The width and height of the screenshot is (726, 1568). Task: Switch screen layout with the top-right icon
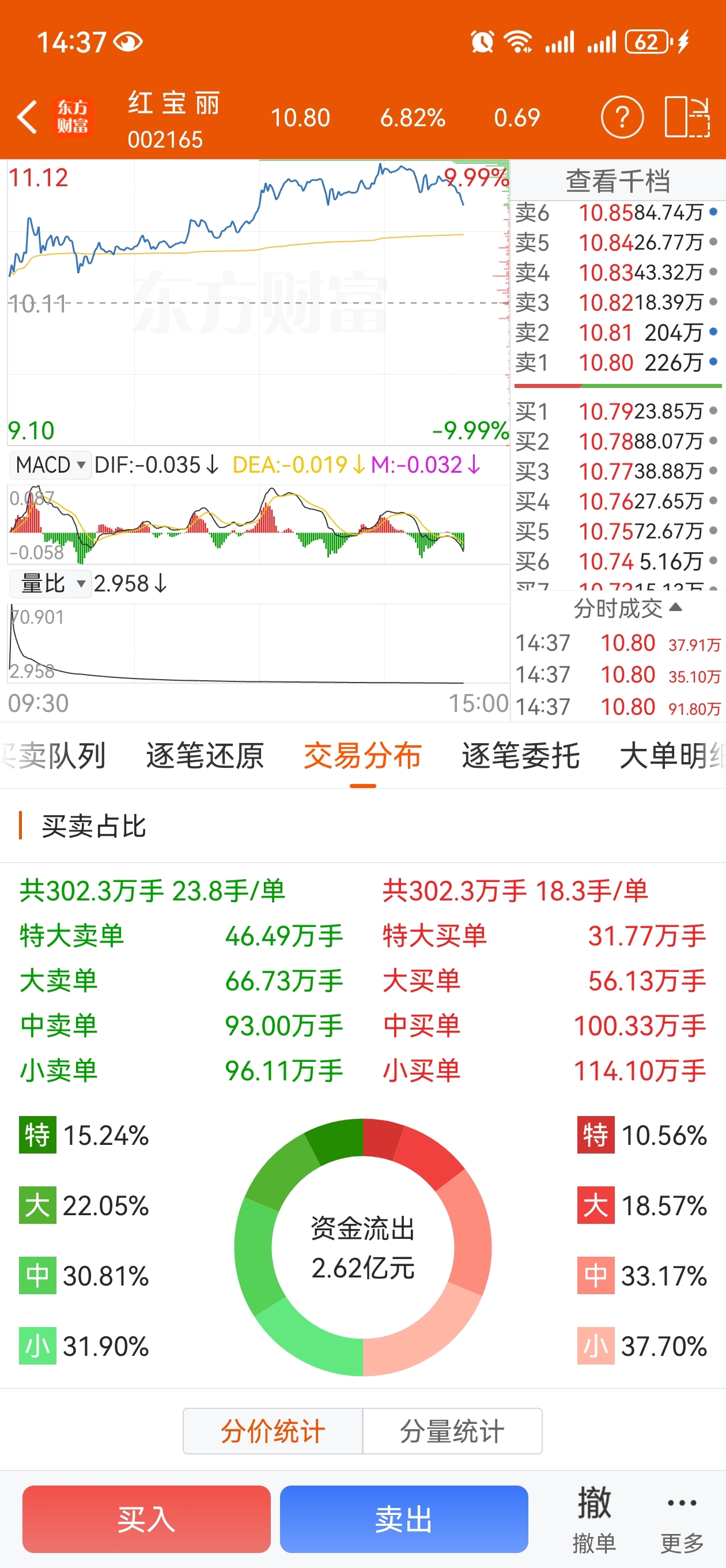tap(686, 116)
